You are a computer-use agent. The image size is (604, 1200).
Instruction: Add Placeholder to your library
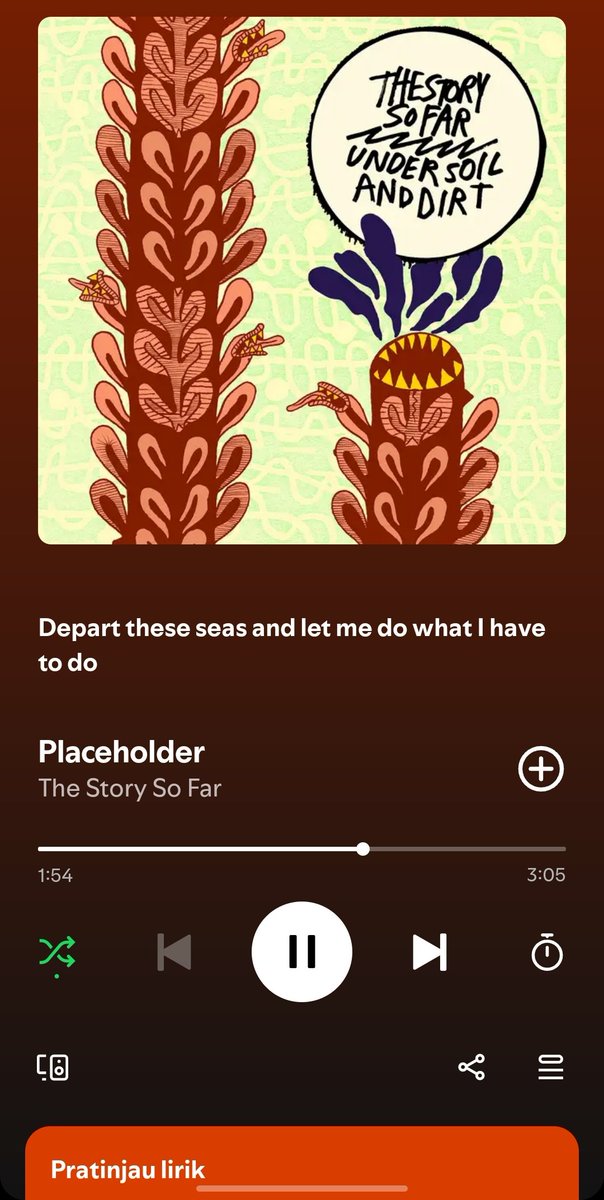[541, 768]
